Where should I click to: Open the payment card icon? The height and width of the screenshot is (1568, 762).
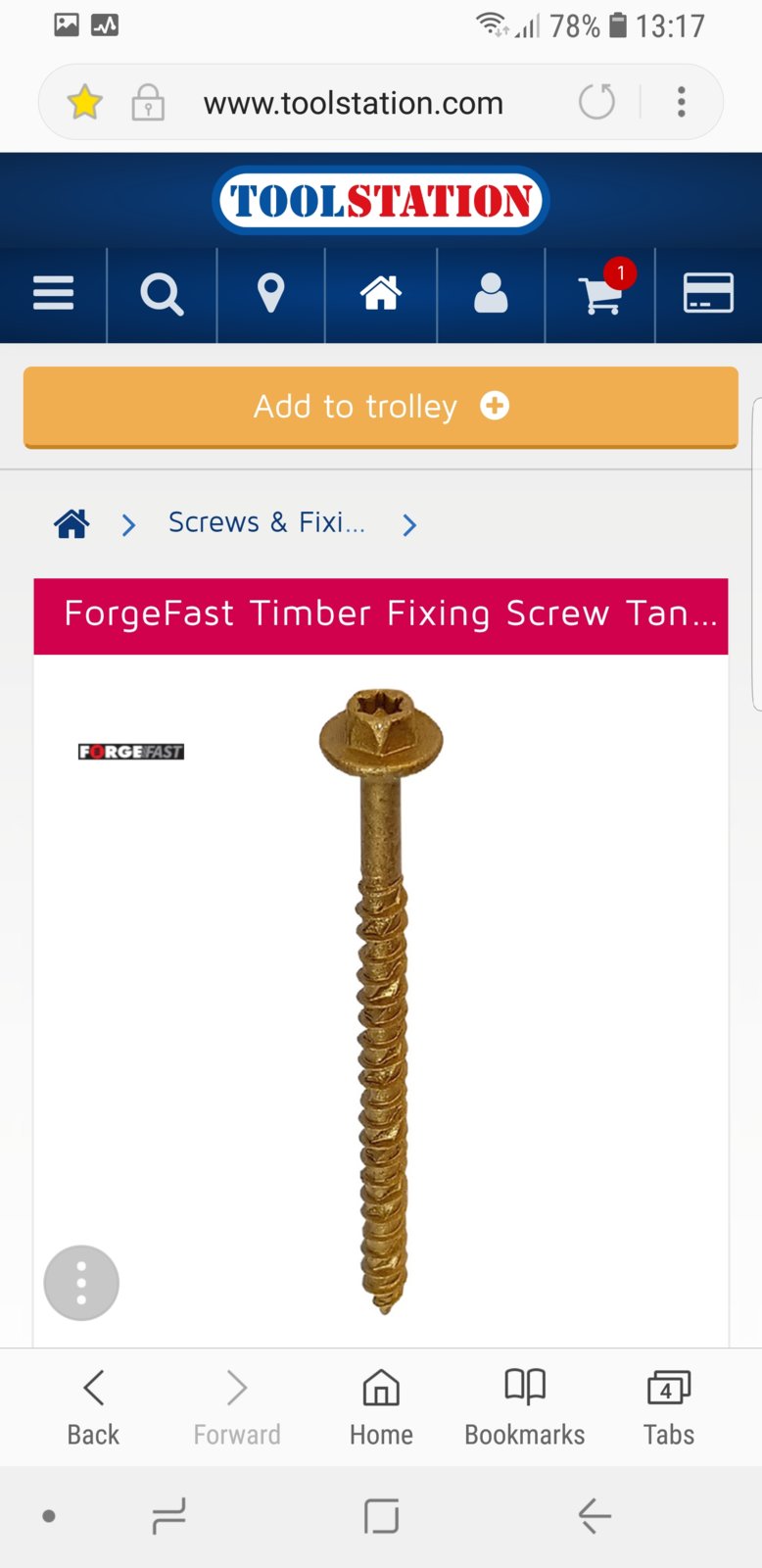(708, 293)
